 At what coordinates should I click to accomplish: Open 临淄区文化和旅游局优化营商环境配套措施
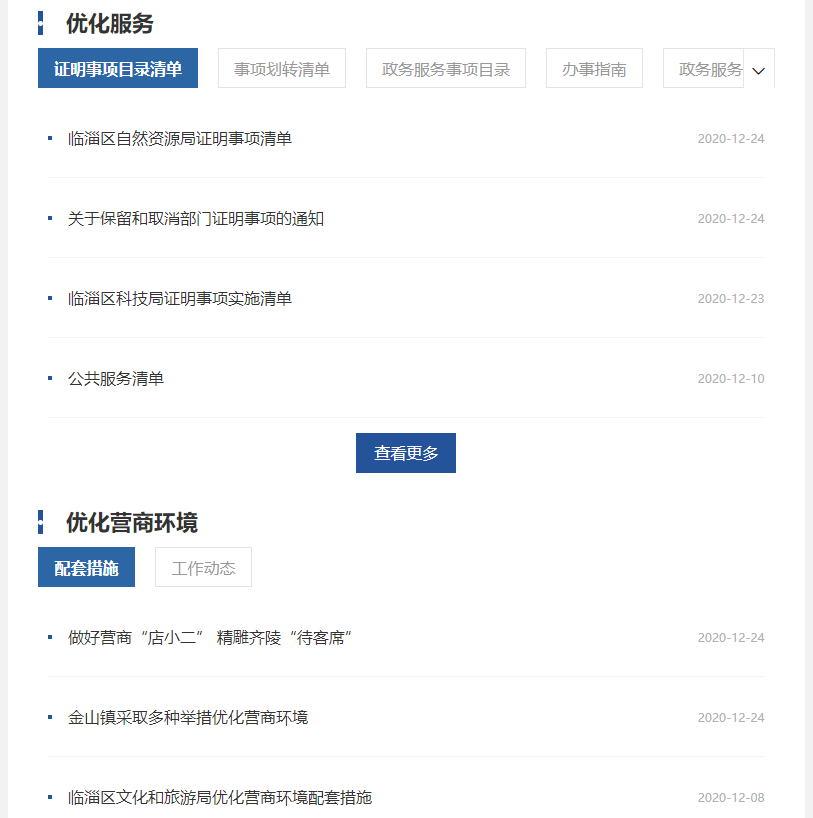(x=220, y=798)
